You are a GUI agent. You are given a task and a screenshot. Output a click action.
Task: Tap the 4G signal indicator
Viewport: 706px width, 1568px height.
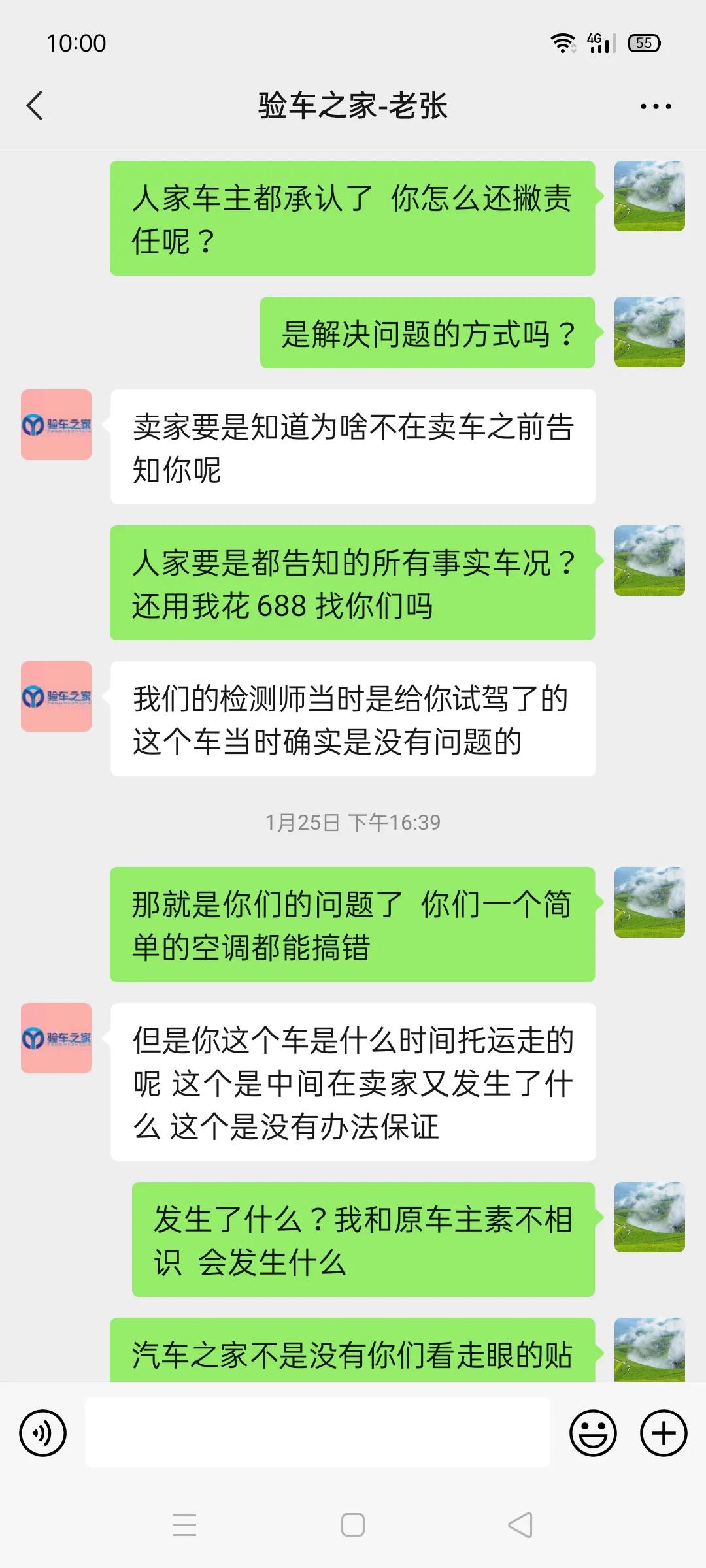pyautogui.click(x=599, y=42)
